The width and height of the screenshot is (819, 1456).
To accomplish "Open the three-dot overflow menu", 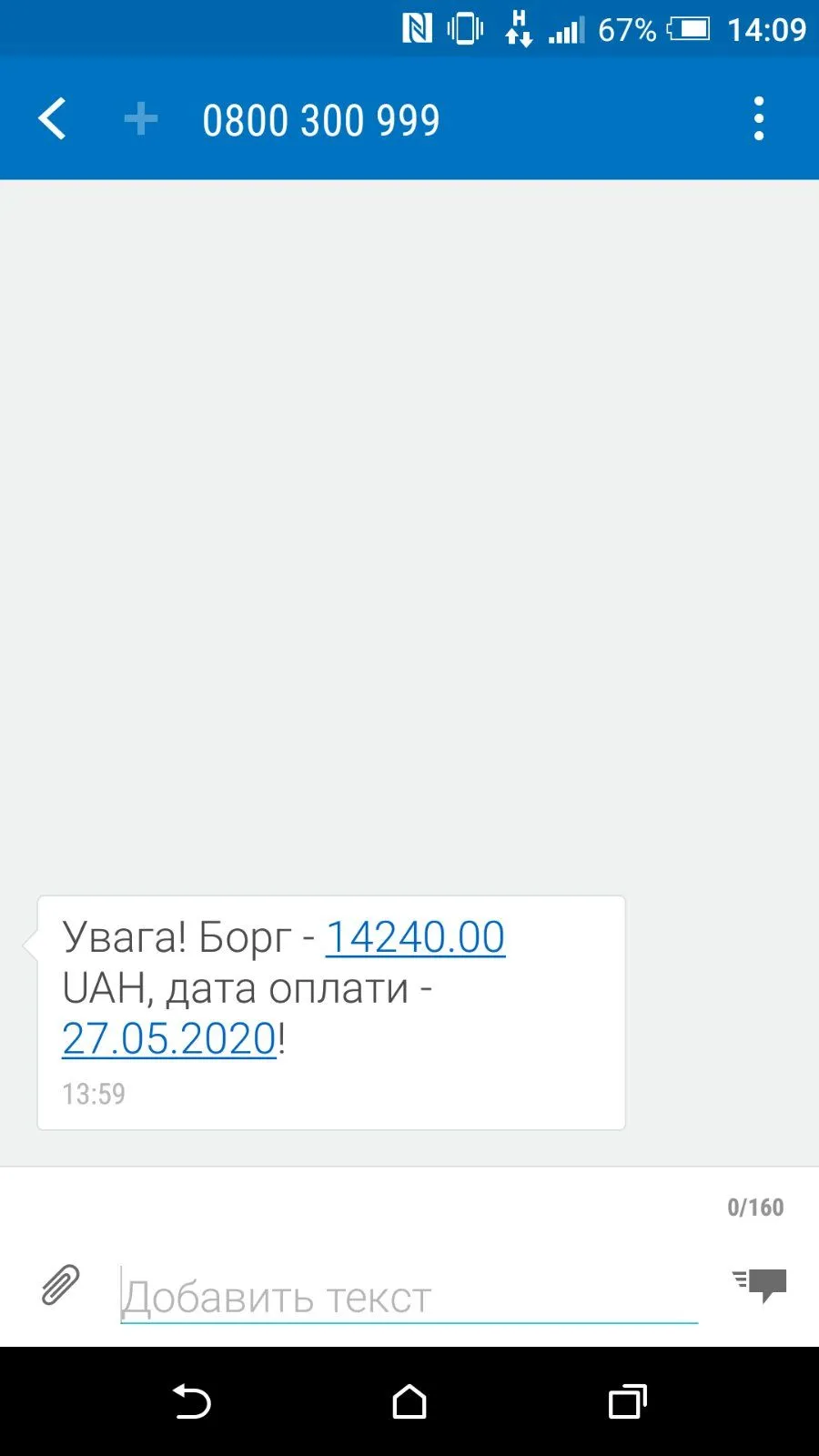I will point(759,119).
